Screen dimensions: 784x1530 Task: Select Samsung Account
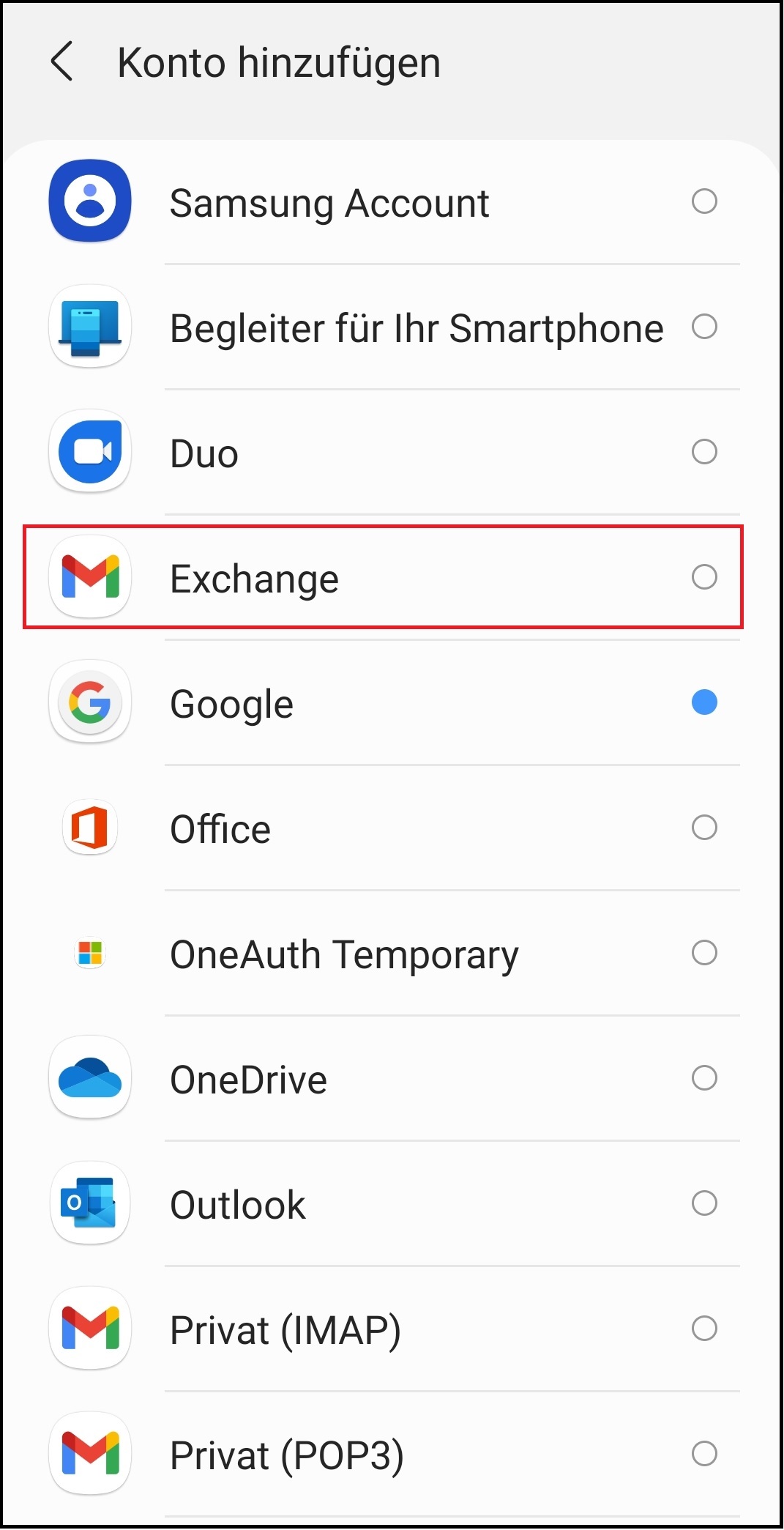(x=392, y=202)
